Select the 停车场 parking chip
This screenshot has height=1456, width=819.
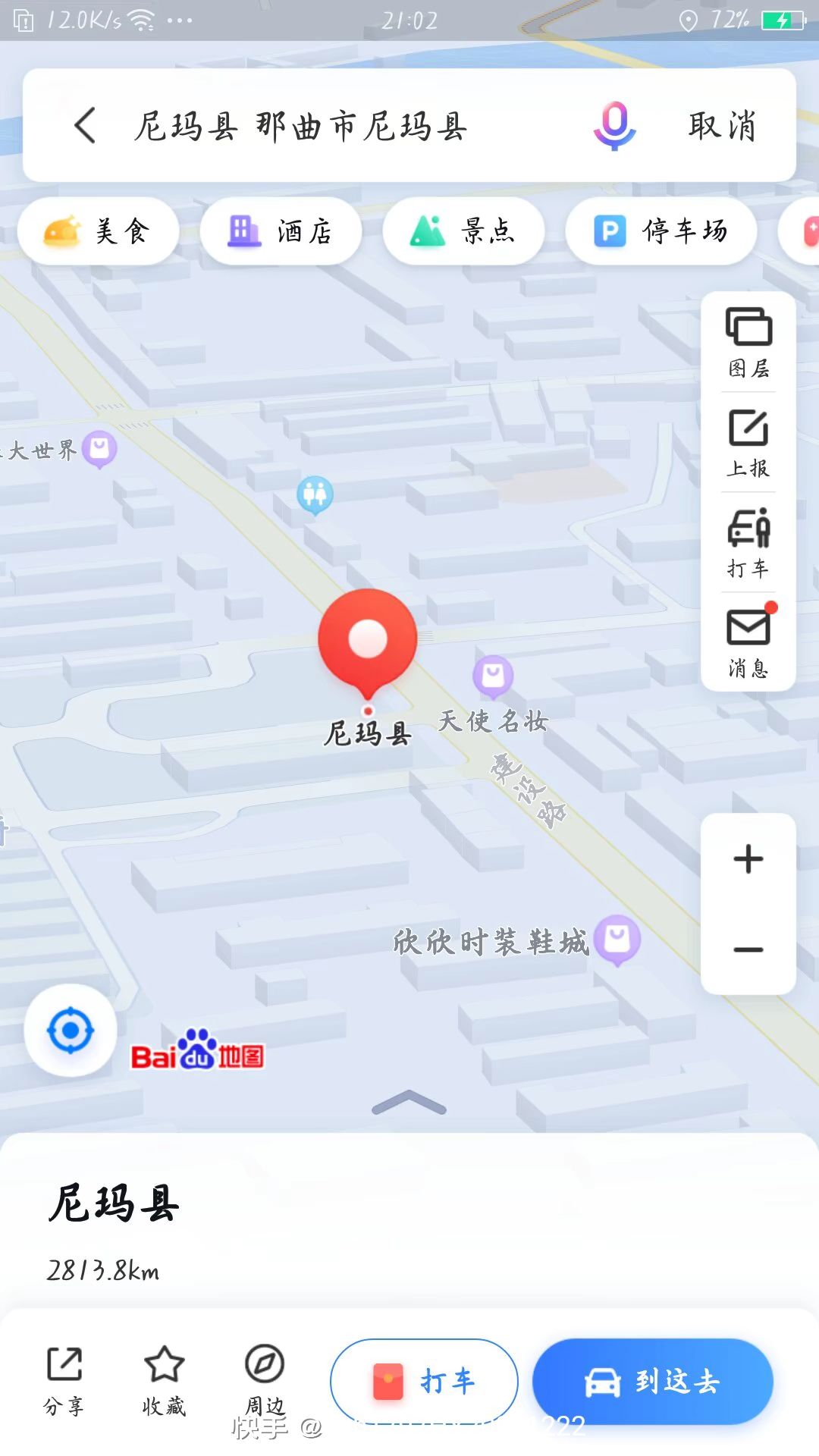pyautogui.click(x=661, y=231)
